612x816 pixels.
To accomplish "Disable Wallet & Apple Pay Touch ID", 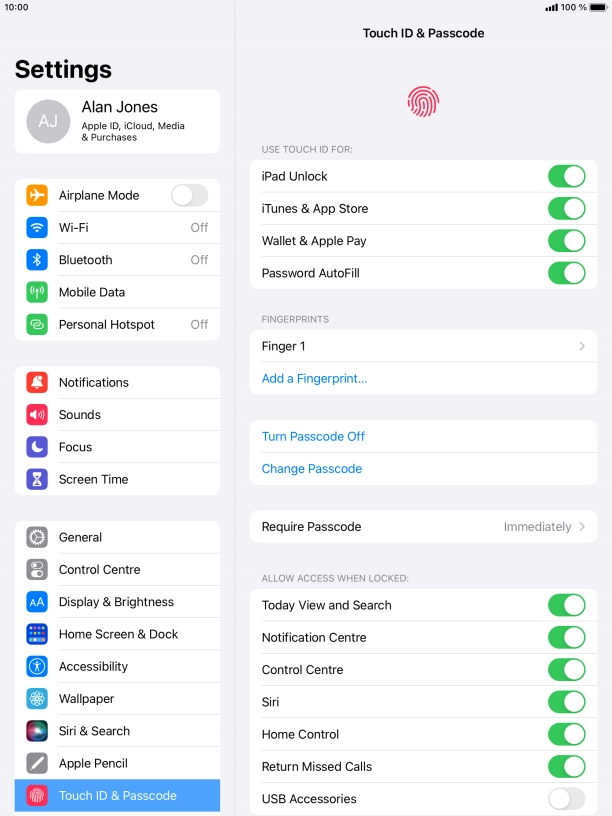I will [566, 241].
